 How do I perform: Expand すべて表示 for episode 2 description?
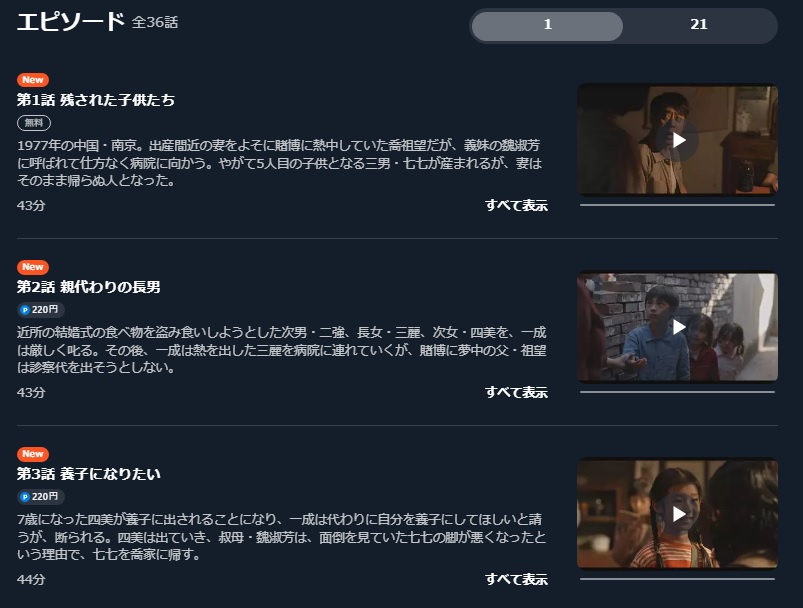516,392
